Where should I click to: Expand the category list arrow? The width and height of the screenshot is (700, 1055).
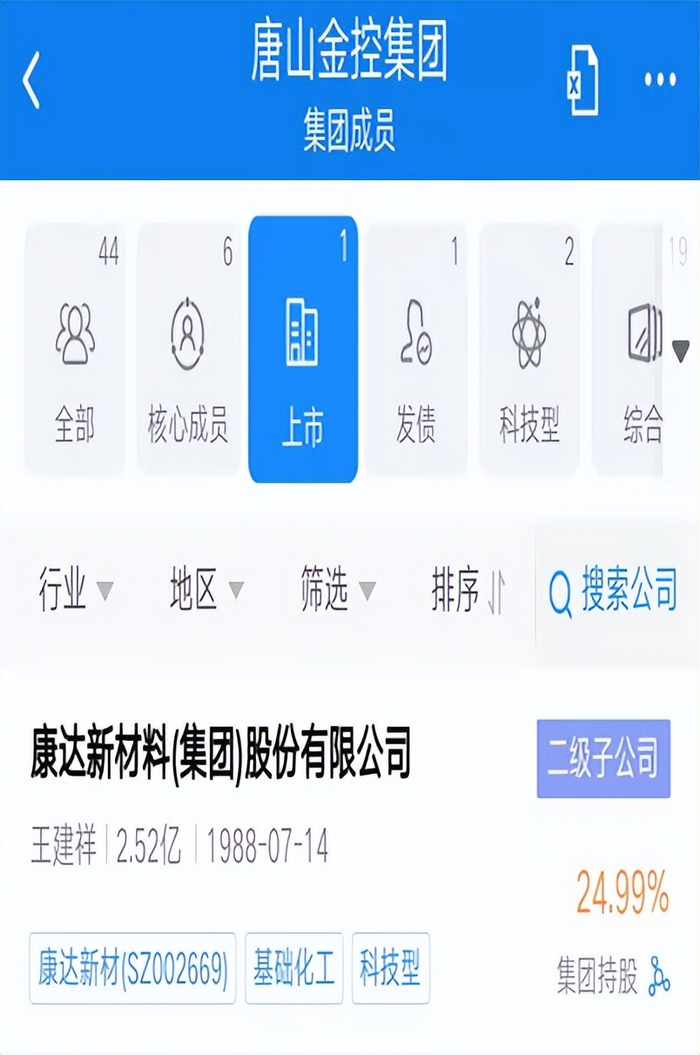click(x=681, y=351)
